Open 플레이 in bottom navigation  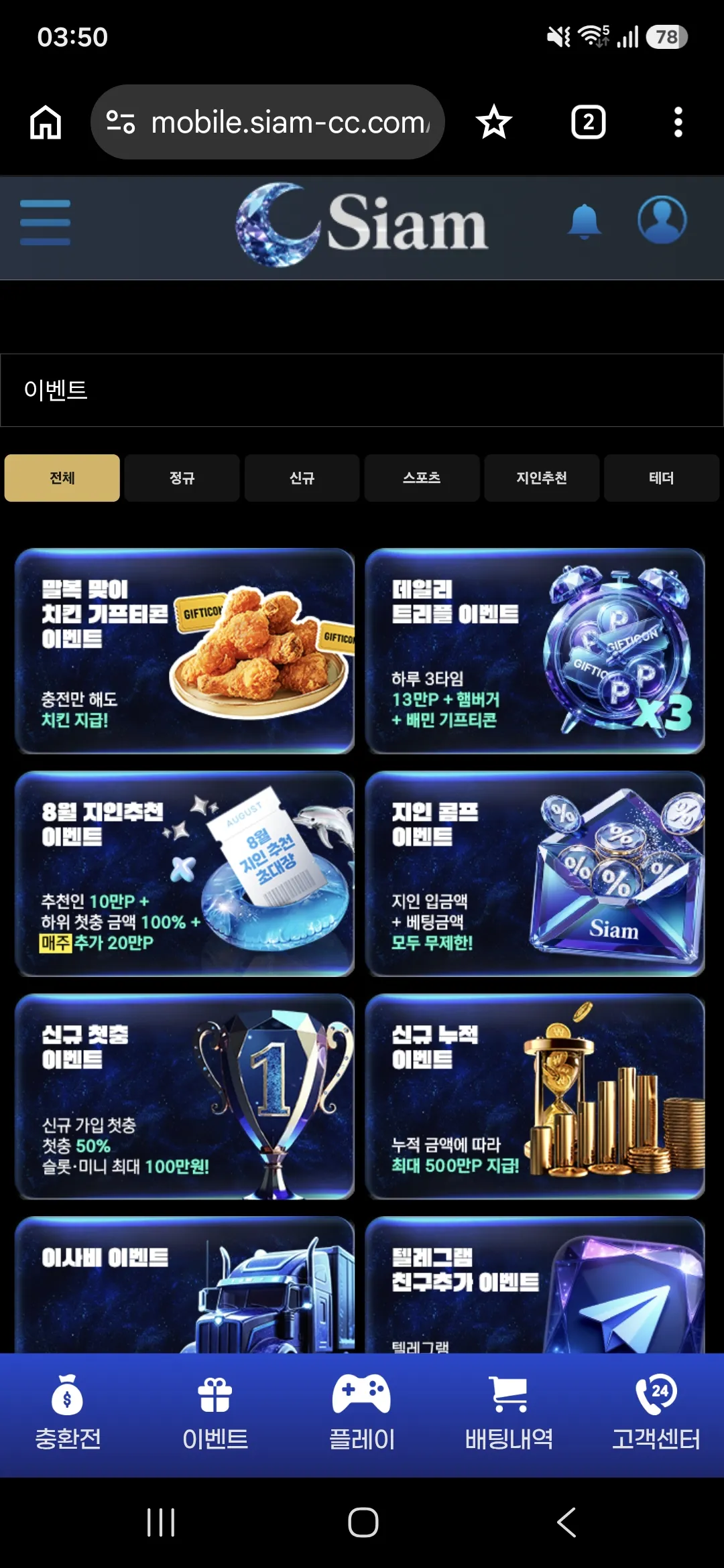click(362, 1413)
